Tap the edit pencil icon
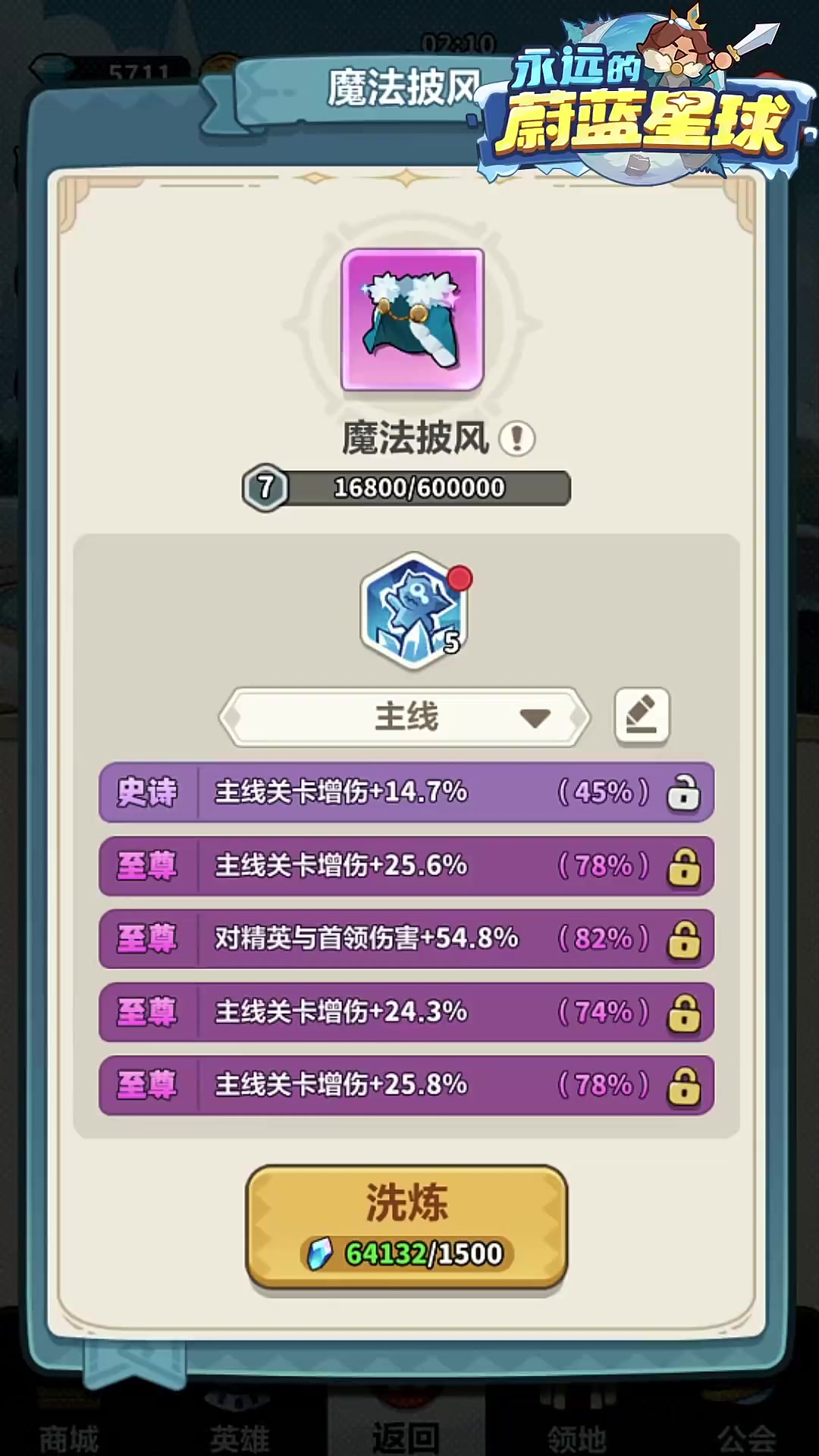The image size is (819, 1456). point(642,715)
